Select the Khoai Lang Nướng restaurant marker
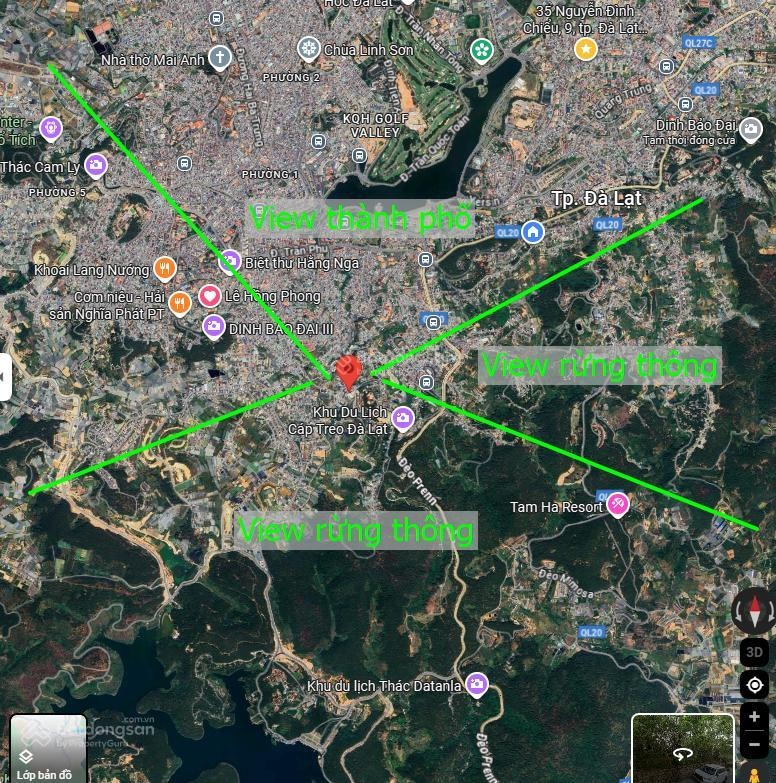This screenshot has height=783, width=776. click(164, 268)
